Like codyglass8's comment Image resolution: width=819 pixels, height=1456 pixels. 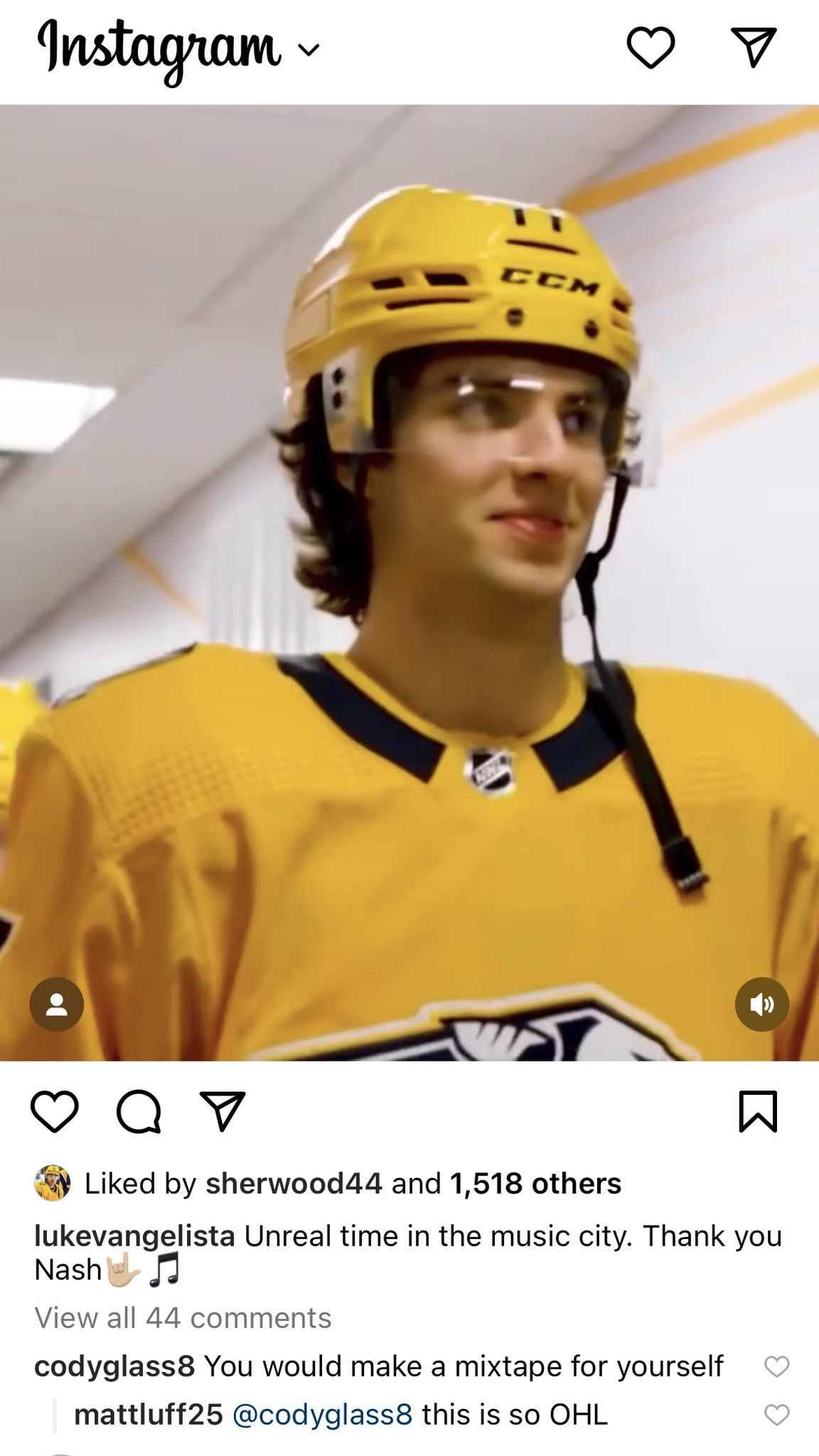(x=776, y=1366)
